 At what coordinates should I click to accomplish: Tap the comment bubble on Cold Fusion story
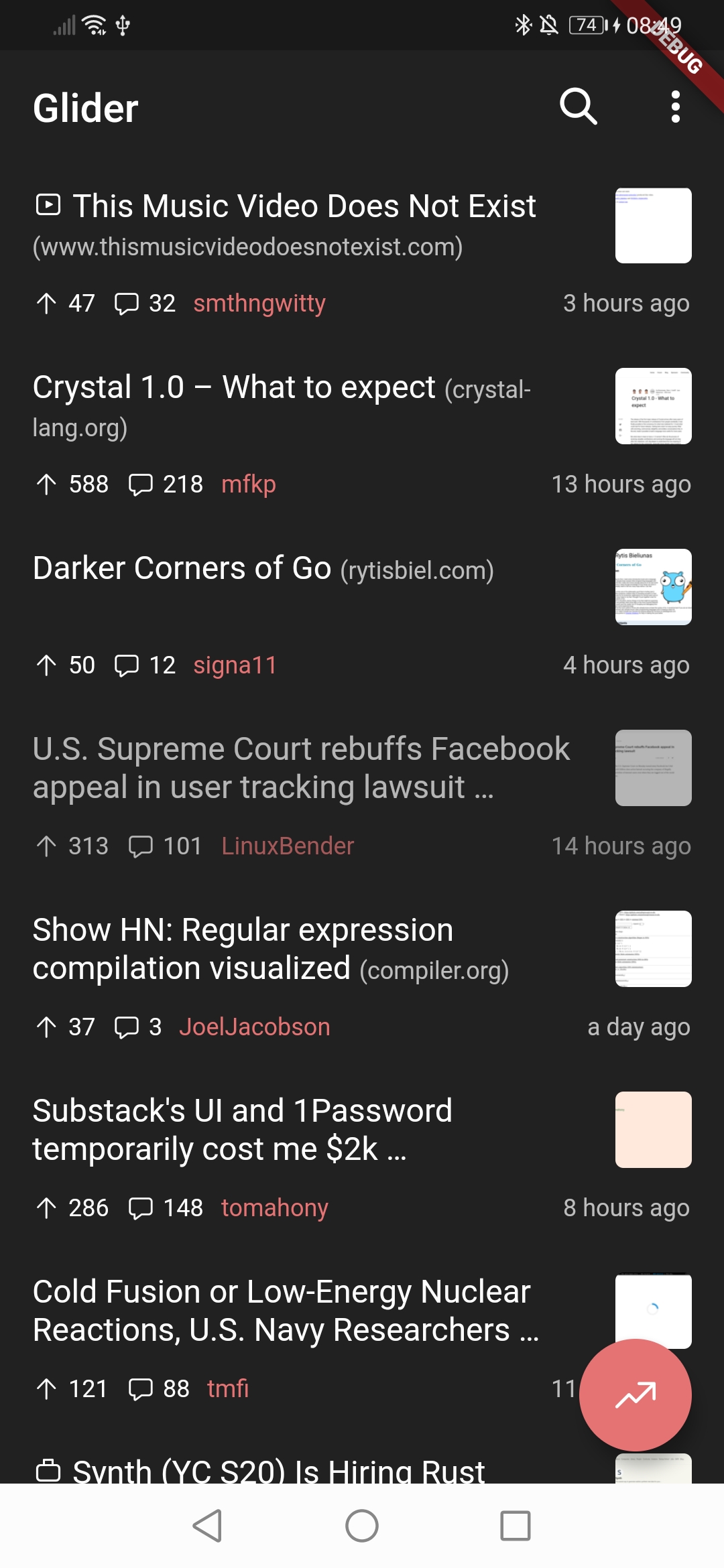[x=141, y=1388]
